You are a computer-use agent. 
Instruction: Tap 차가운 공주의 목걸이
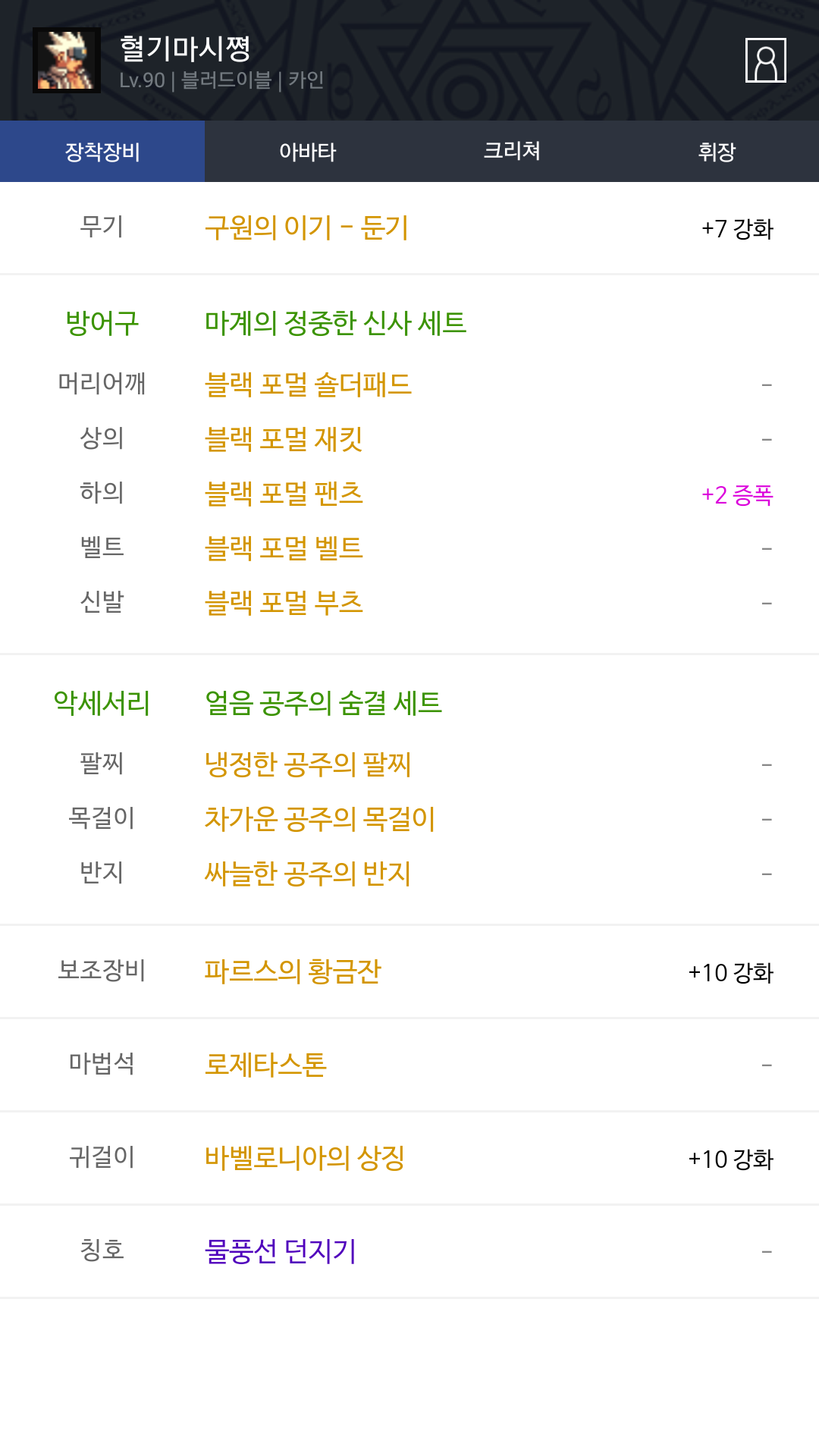(320, 819)
